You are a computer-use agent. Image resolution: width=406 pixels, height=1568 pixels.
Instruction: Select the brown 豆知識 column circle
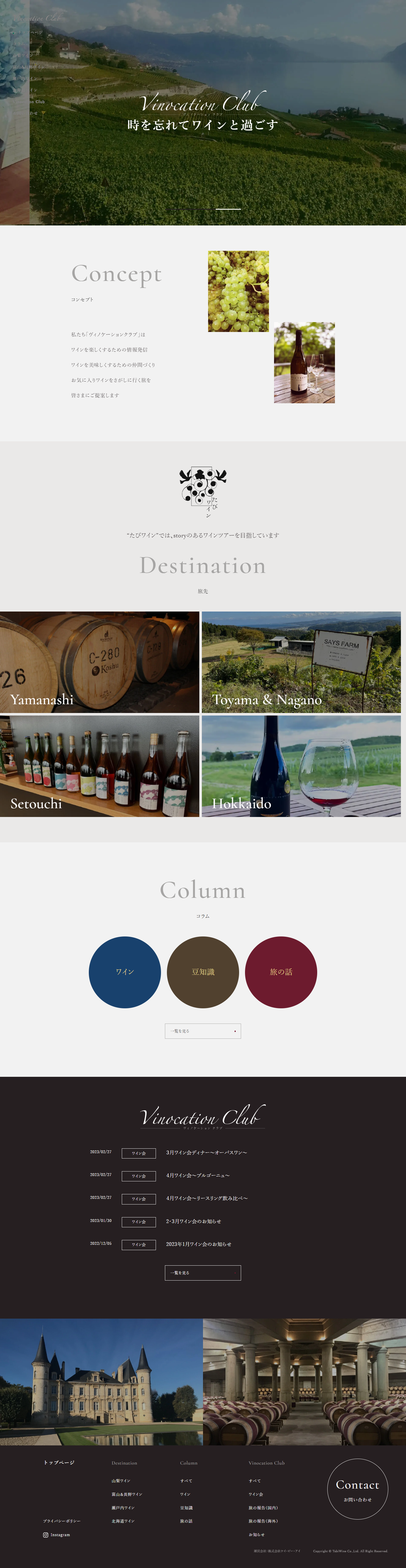[203, 971]
